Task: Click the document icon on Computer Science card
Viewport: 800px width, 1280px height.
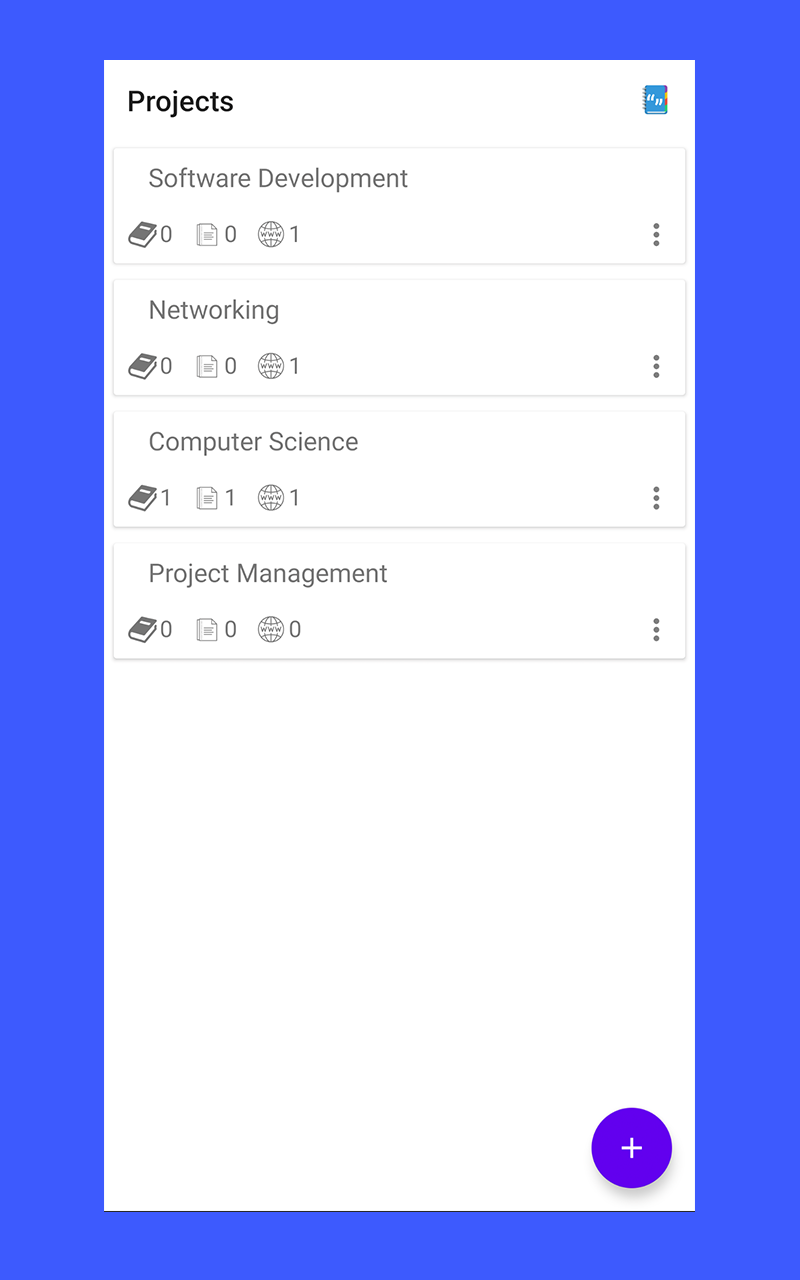Action: tap(208, 497)
